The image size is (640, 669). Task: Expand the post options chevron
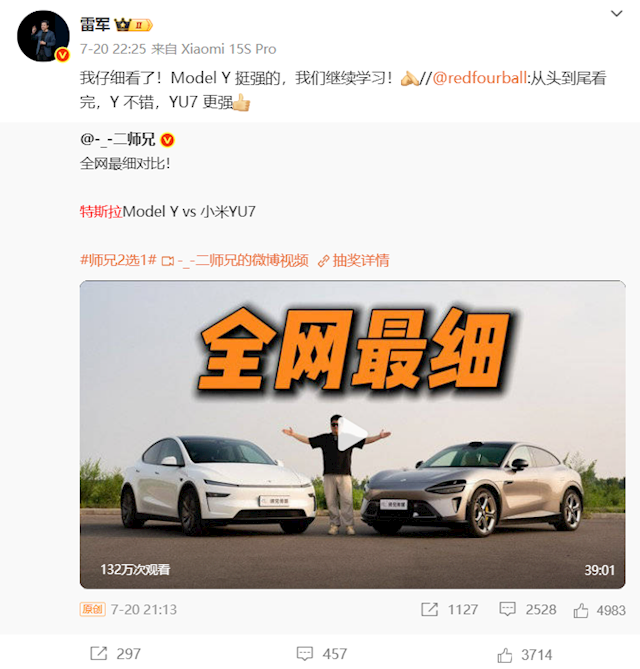pos(617,13)
